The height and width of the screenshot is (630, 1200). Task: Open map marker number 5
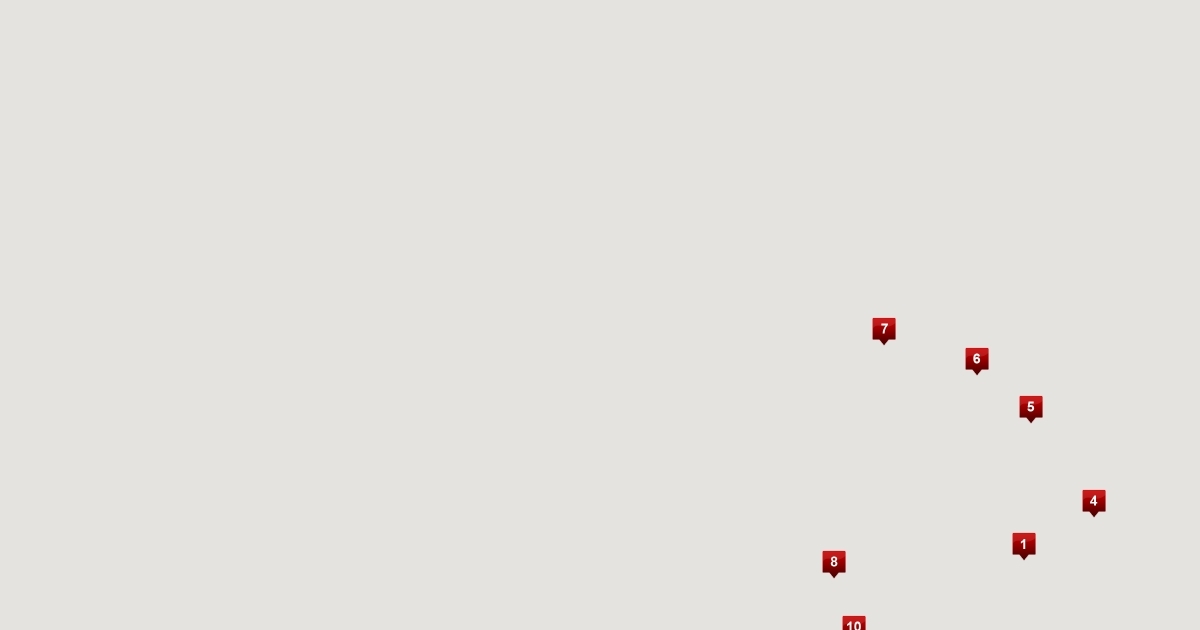[x=1031, y=408]
